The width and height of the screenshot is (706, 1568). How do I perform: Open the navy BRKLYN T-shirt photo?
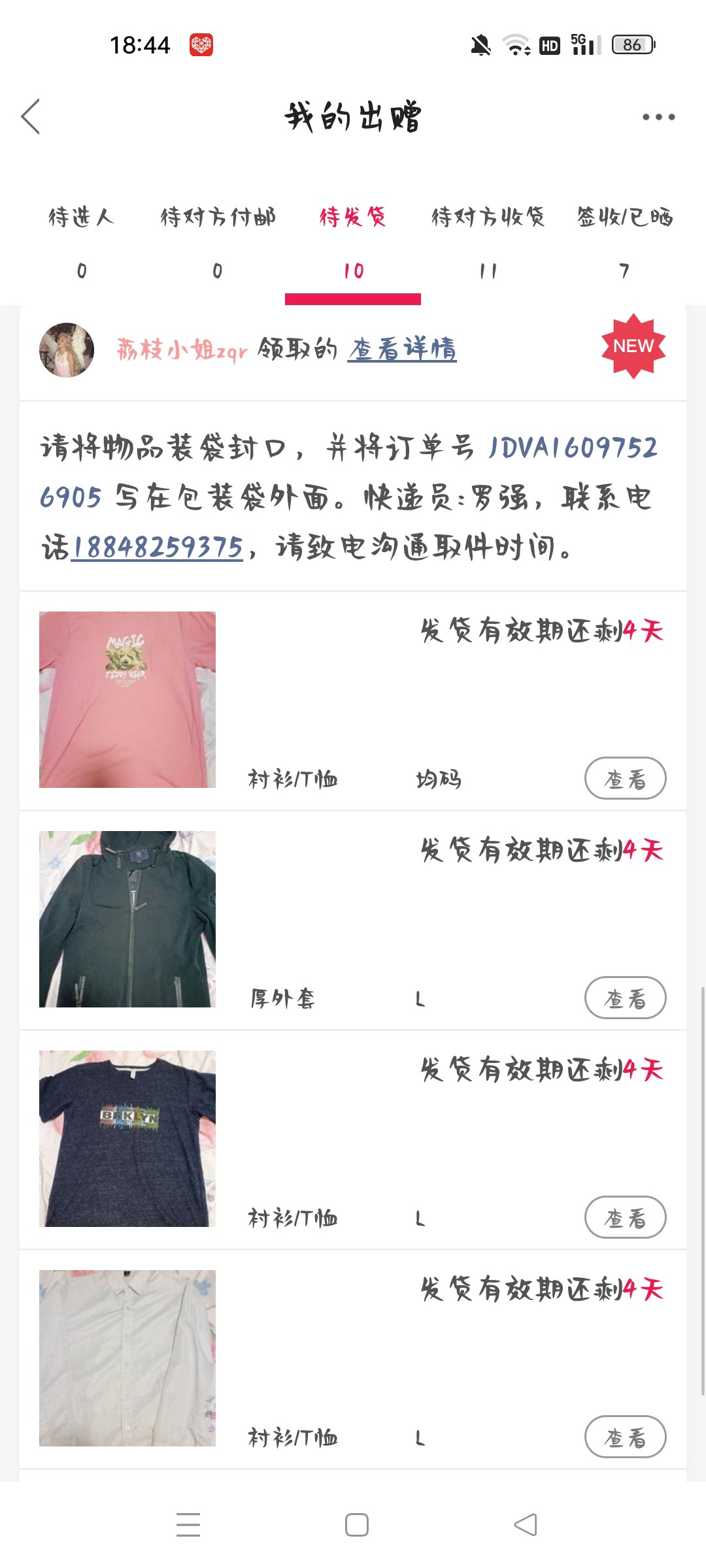(x=127, y=1139)
